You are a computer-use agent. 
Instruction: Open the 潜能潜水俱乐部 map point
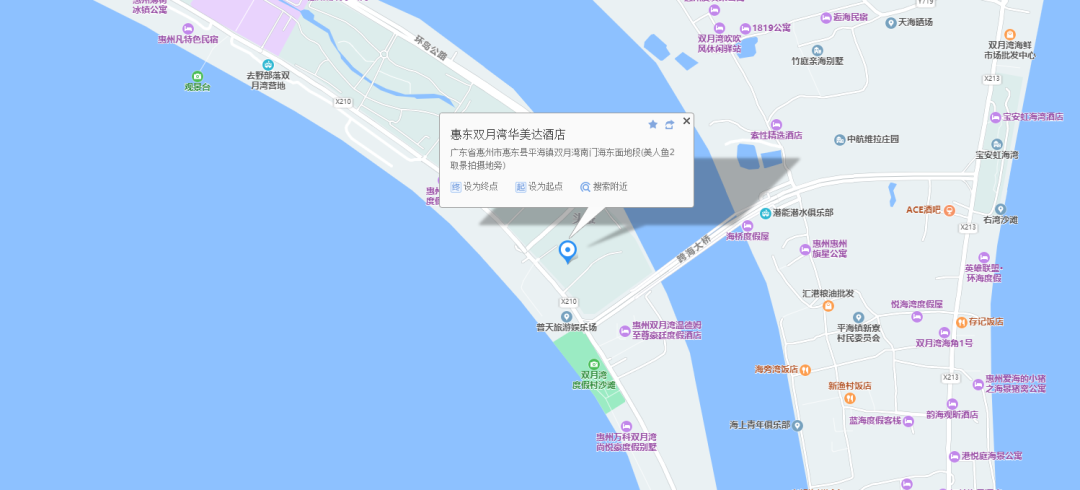[765, 213]
